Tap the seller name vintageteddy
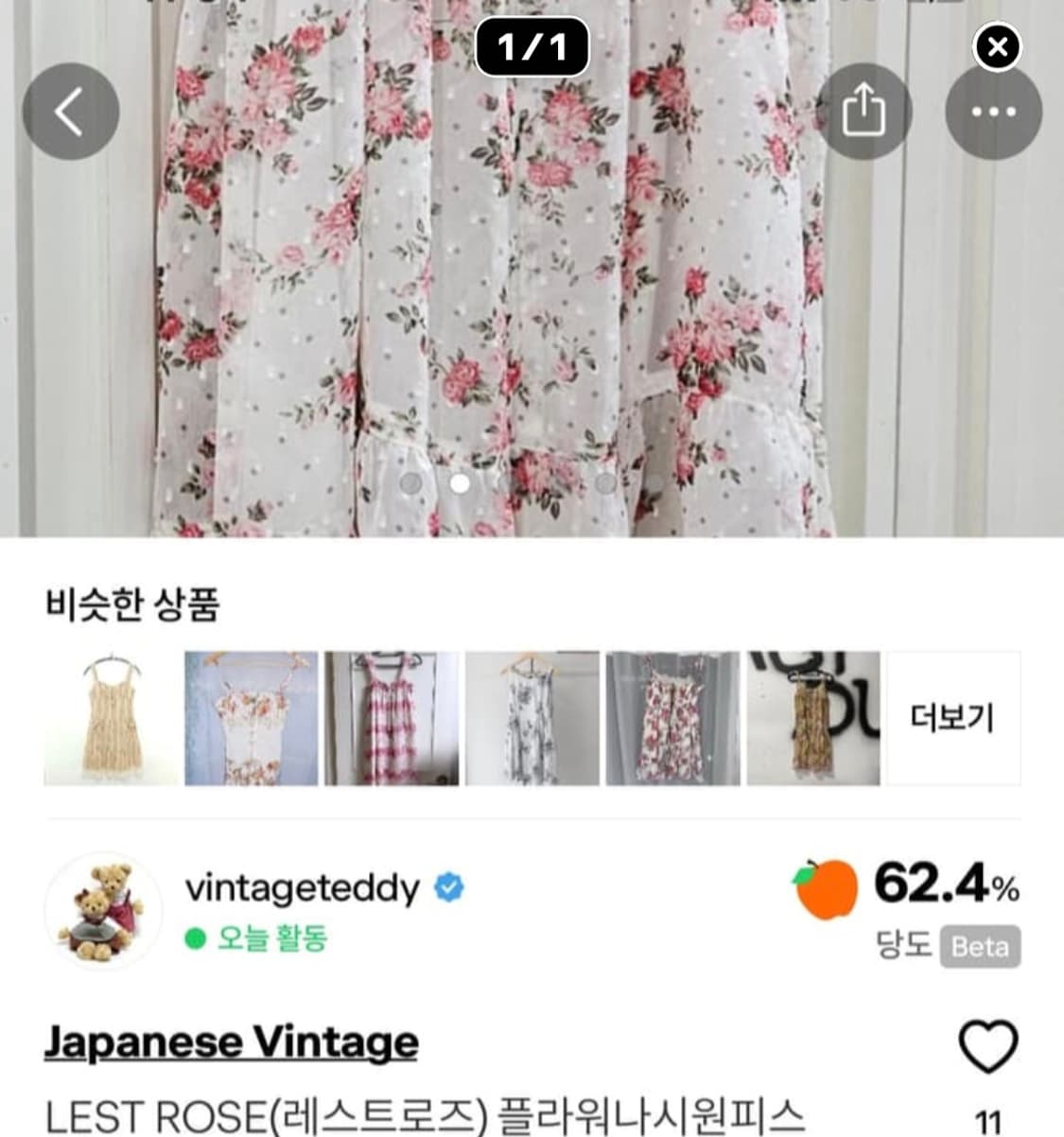This screenshot has width=1064, height=1137. click(303, 887)
